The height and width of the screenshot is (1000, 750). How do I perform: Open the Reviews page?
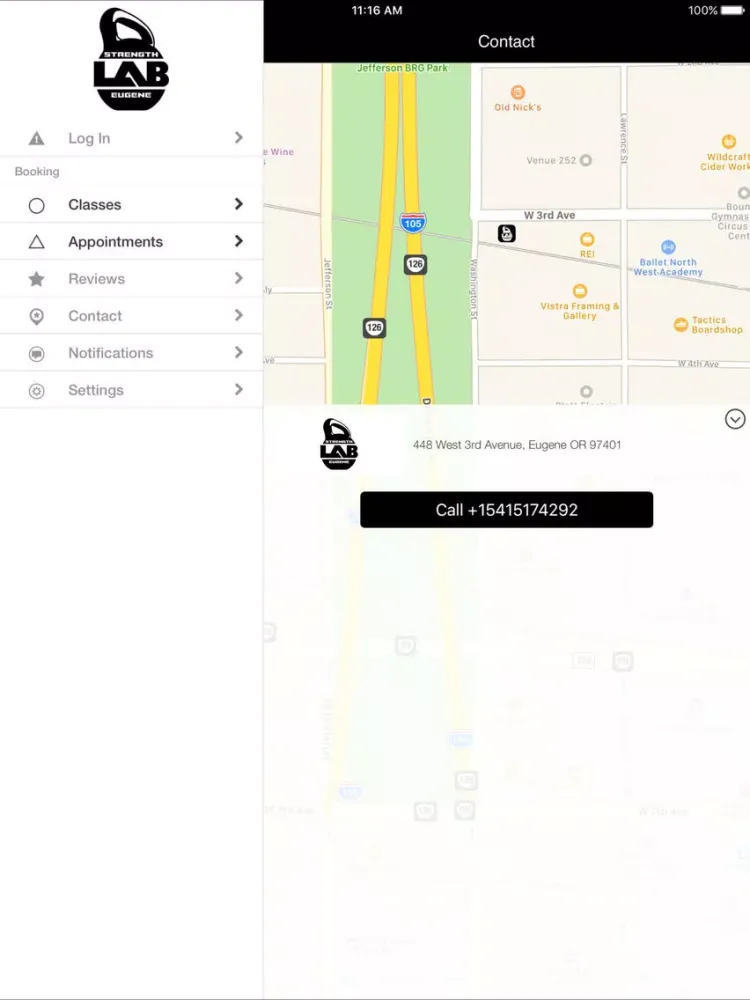coord(130,279)
